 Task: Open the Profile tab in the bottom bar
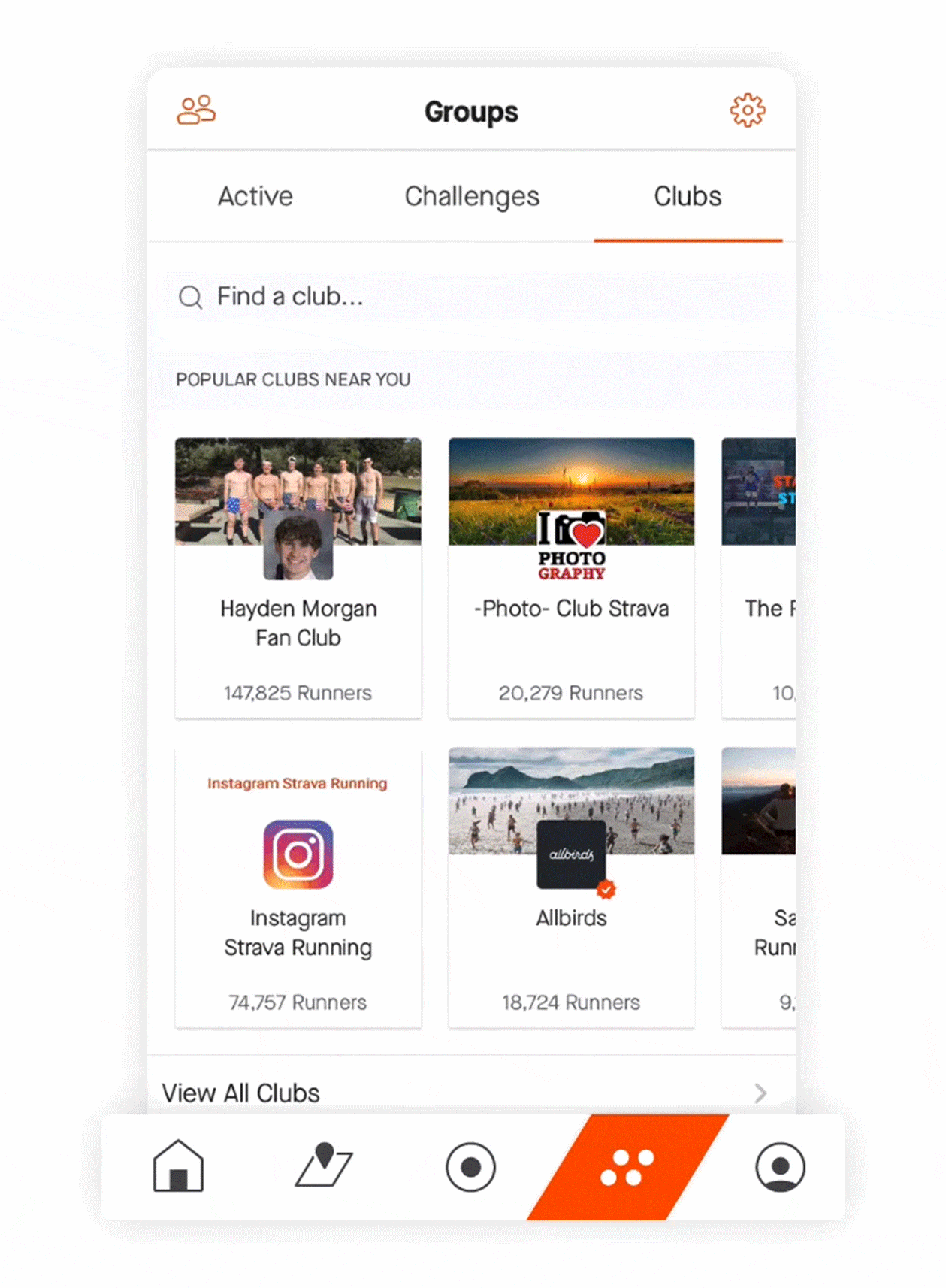coord(780,1167)
